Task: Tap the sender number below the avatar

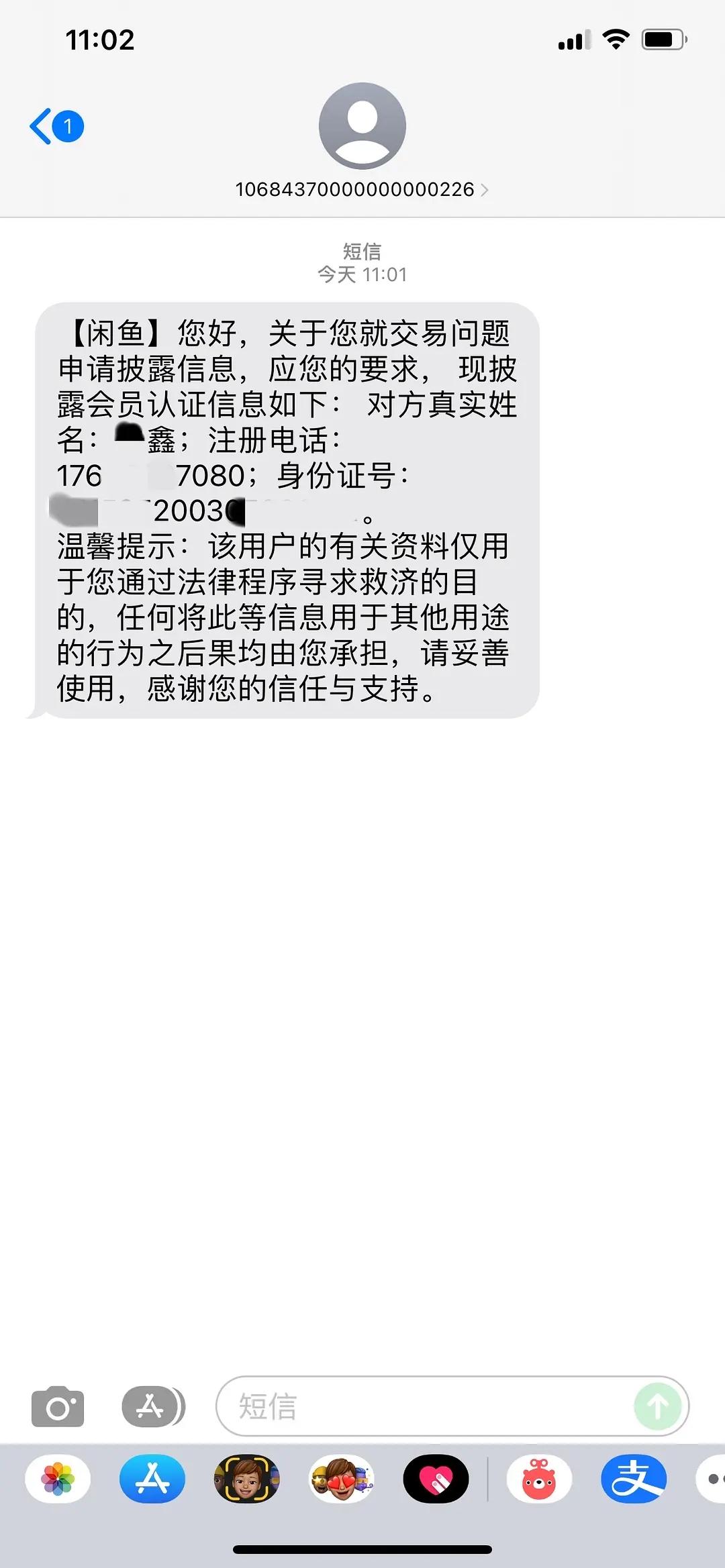Action: pos(356,190)
